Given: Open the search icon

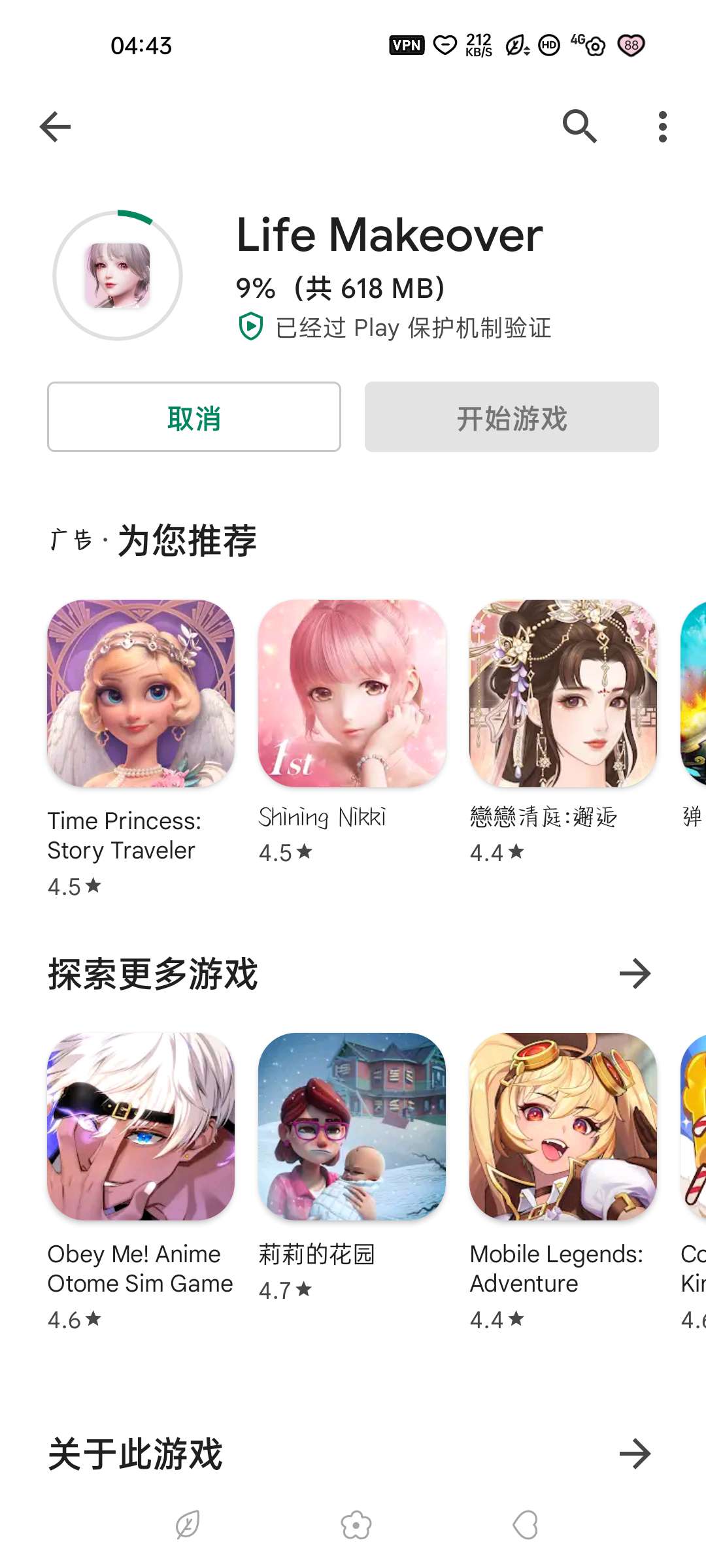Looking at the screenshot, I should tap(580, 126).
